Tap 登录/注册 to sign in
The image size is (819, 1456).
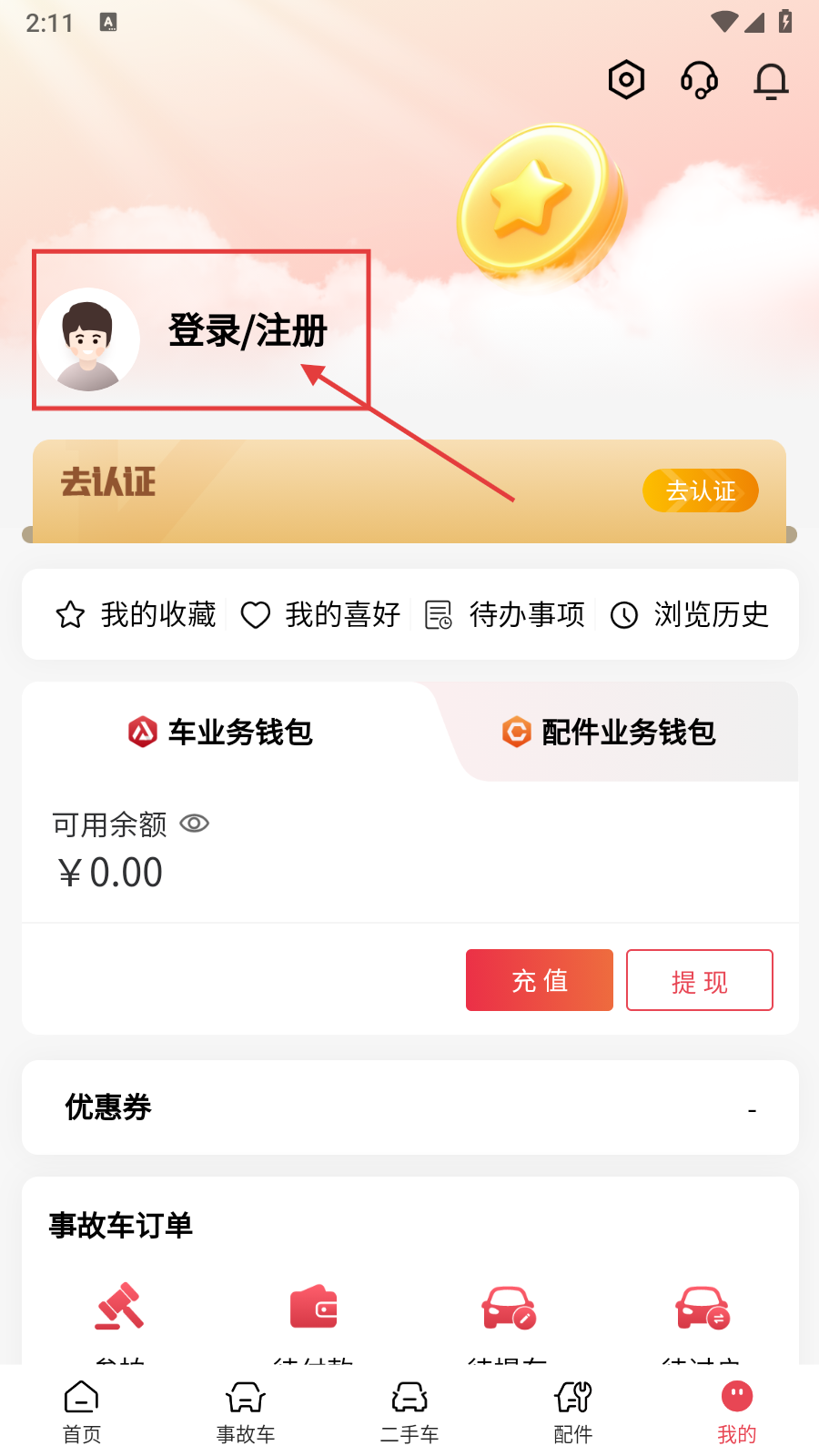248,331
